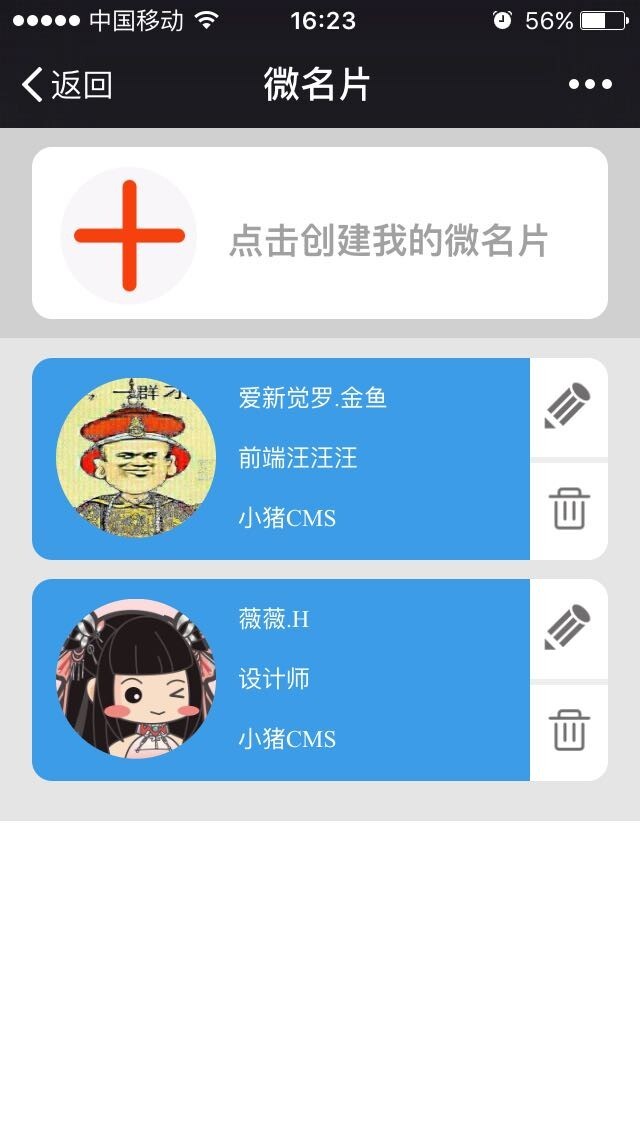Edit the 薇薇.H card
The height and width of the screenshot is (1136, 640).
[568, 629]
